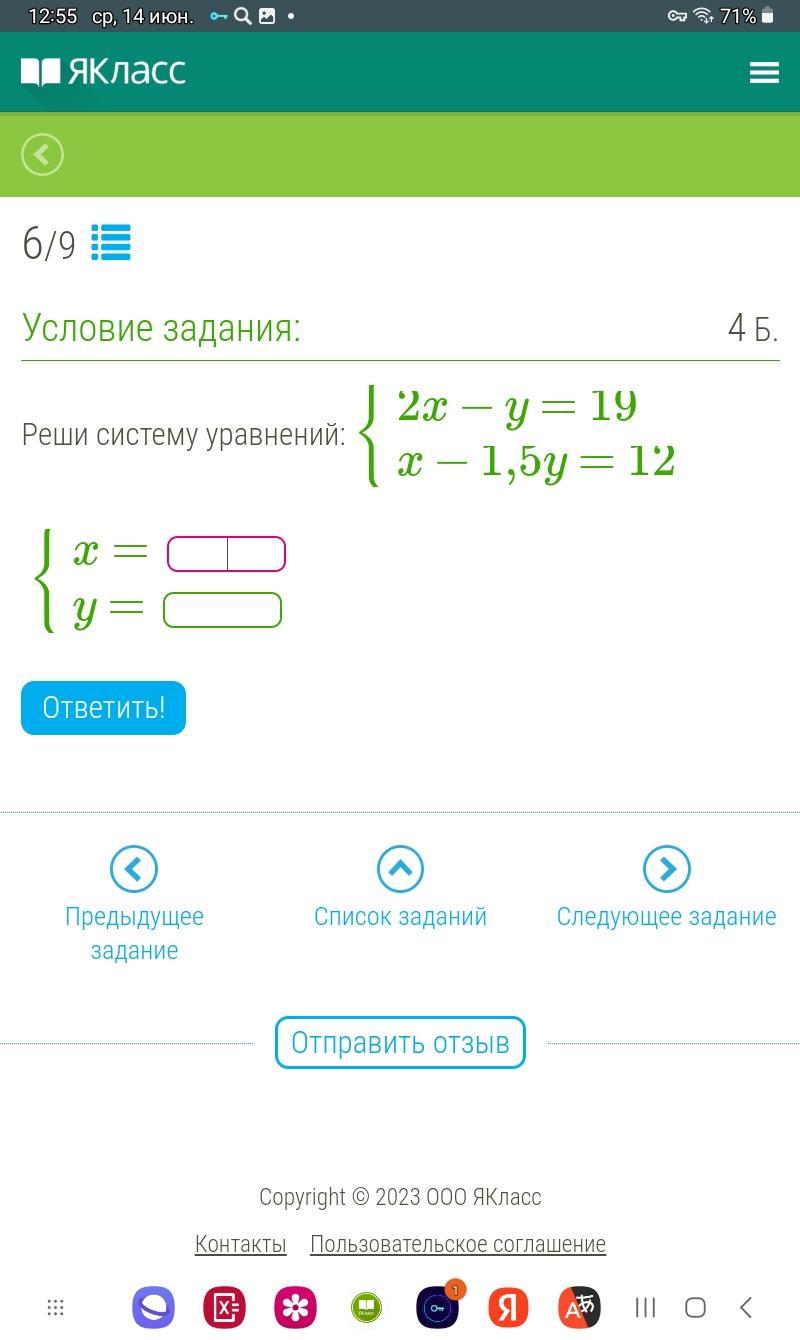800x1340 pixels.
Task: Tap the ЯКласс logo in the header
Action: click(x=103, y=72)
